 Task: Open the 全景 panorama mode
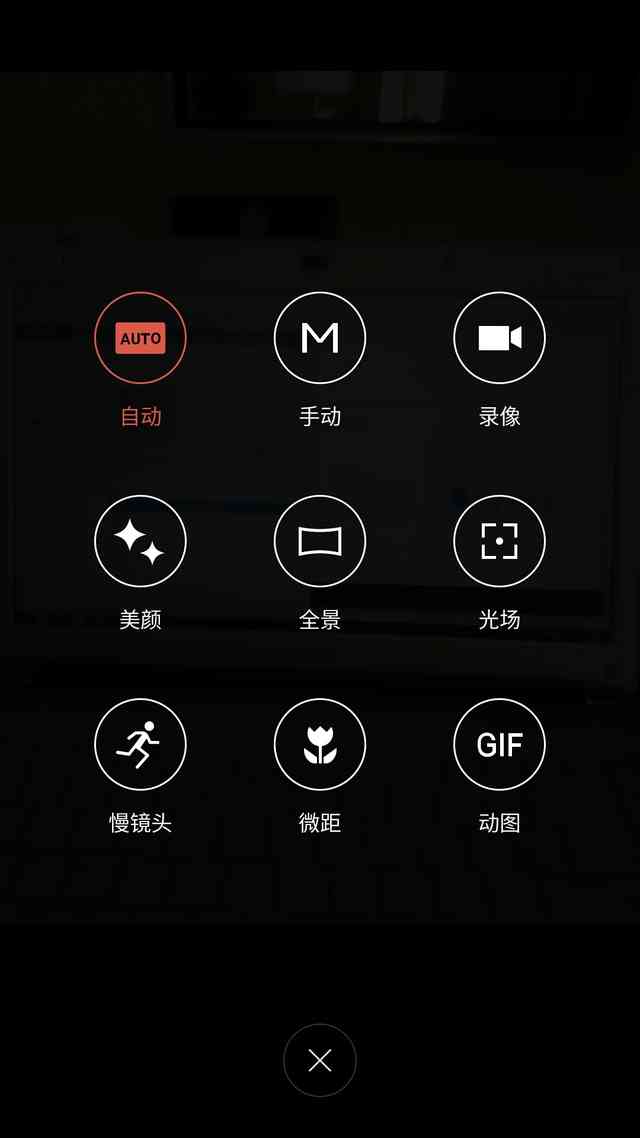click(x=320, y=541)
